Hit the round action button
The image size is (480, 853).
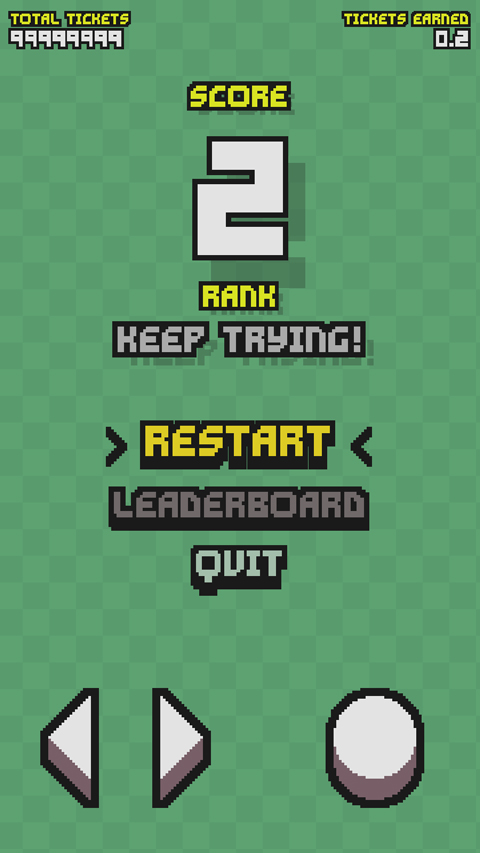(x=375, y=747)
